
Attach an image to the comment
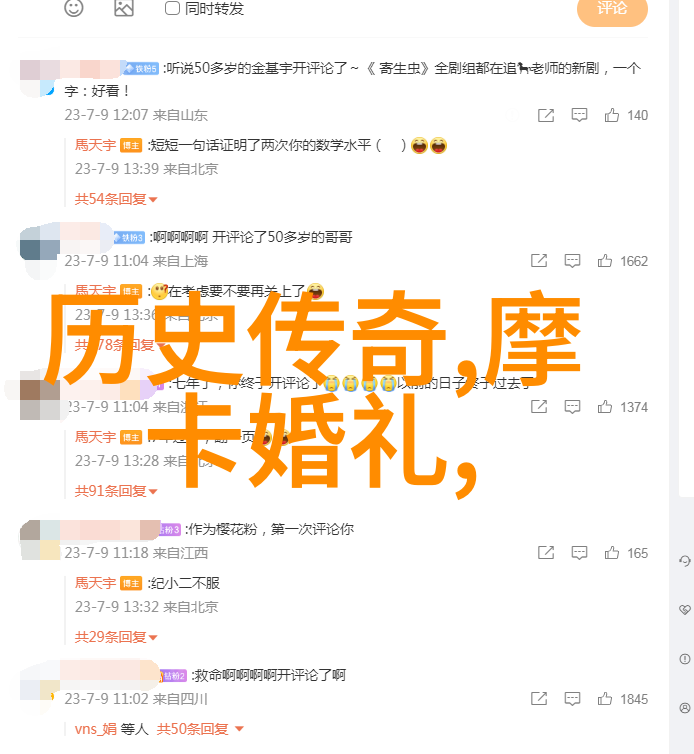[123, 9]
